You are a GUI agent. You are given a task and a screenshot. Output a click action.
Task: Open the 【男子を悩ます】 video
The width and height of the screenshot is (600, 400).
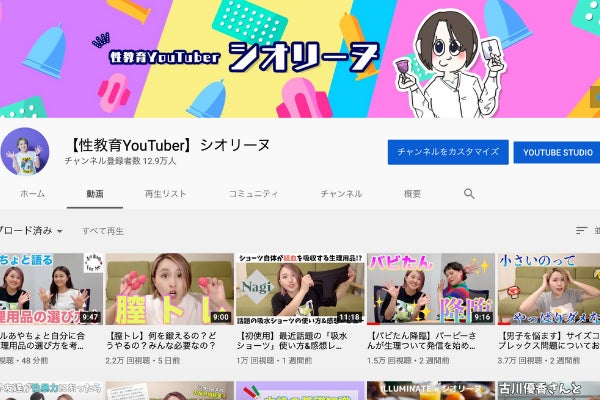[x=549, y=288]
